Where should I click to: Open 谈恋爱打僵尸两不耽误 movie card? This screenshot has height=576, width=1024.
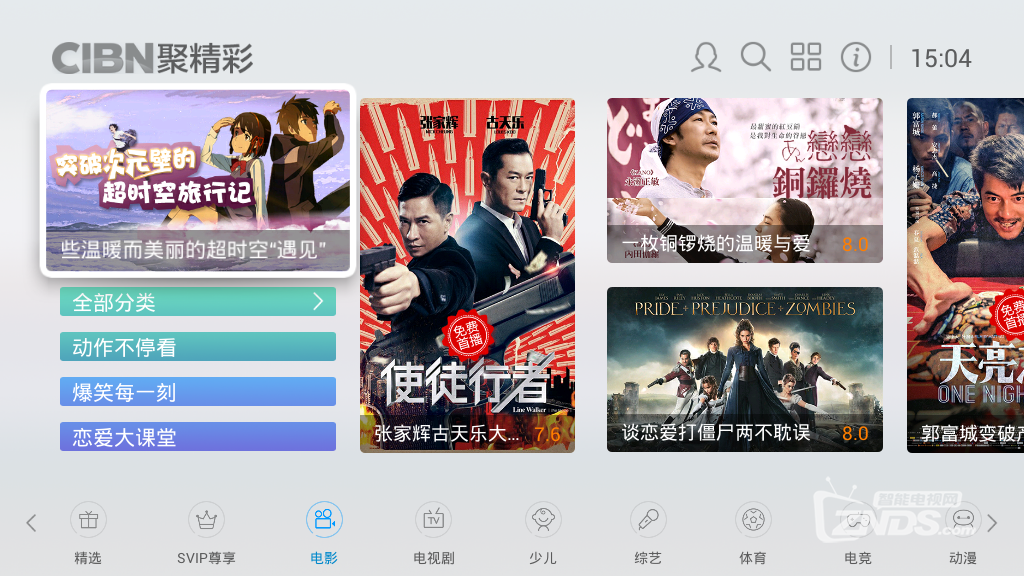[744, 369]
